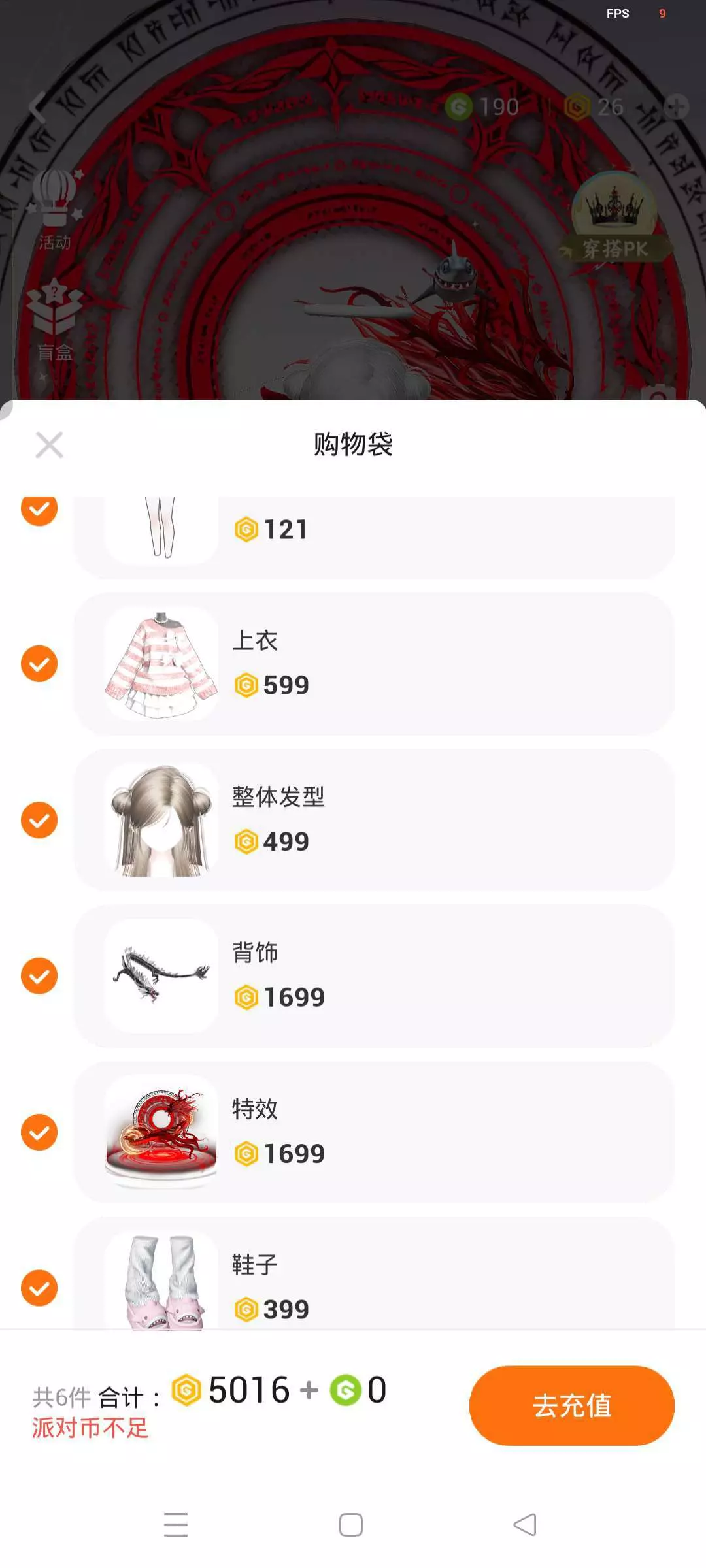The image size is (706, 1568).
Task: Deselect the 特效 effect item checkbox
Action: coord(39,1132)
